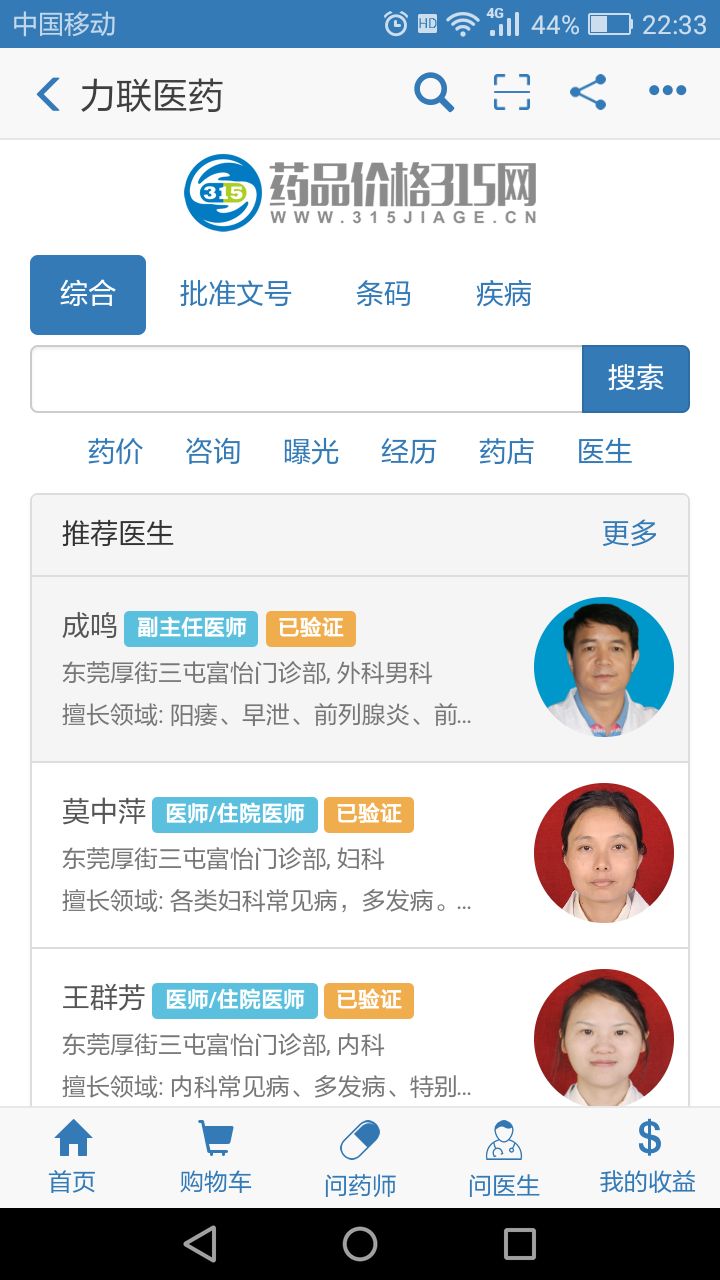Switch to the 问药师 tab

pyautogui.click(x=360, y=1158)
